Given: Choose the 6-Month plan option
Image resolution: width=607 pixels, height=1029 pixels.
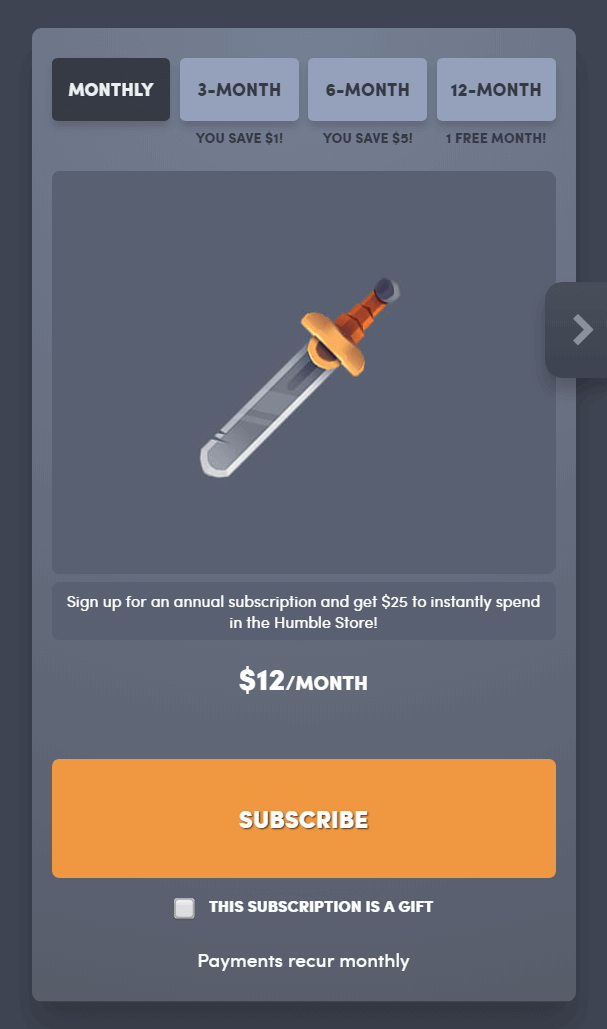Looking at the screenshot, I should (x=367, y=90).
